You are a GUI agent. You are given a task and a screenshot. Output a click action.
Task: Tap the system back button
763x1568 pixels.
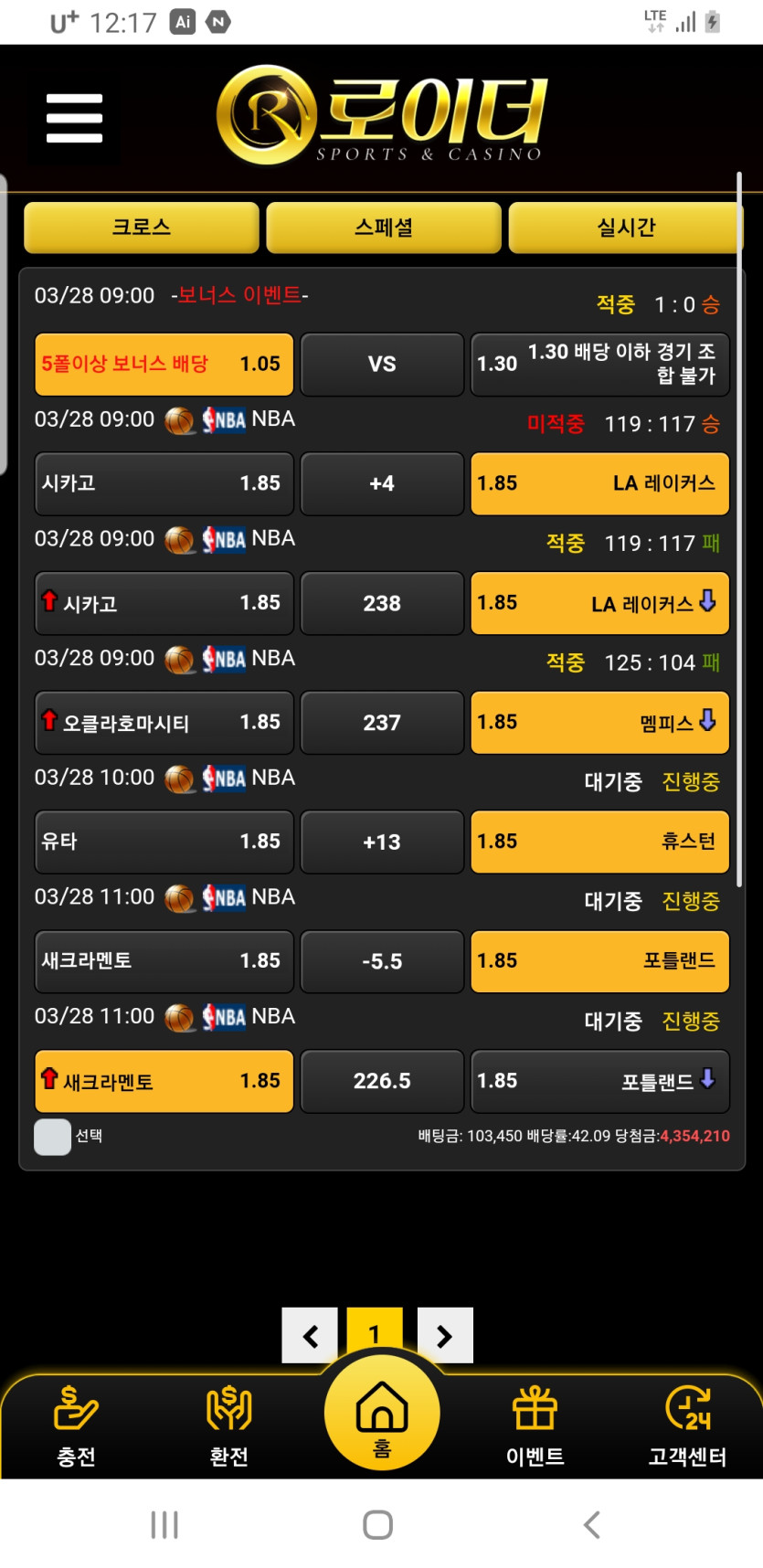(x=592, y=1524)
